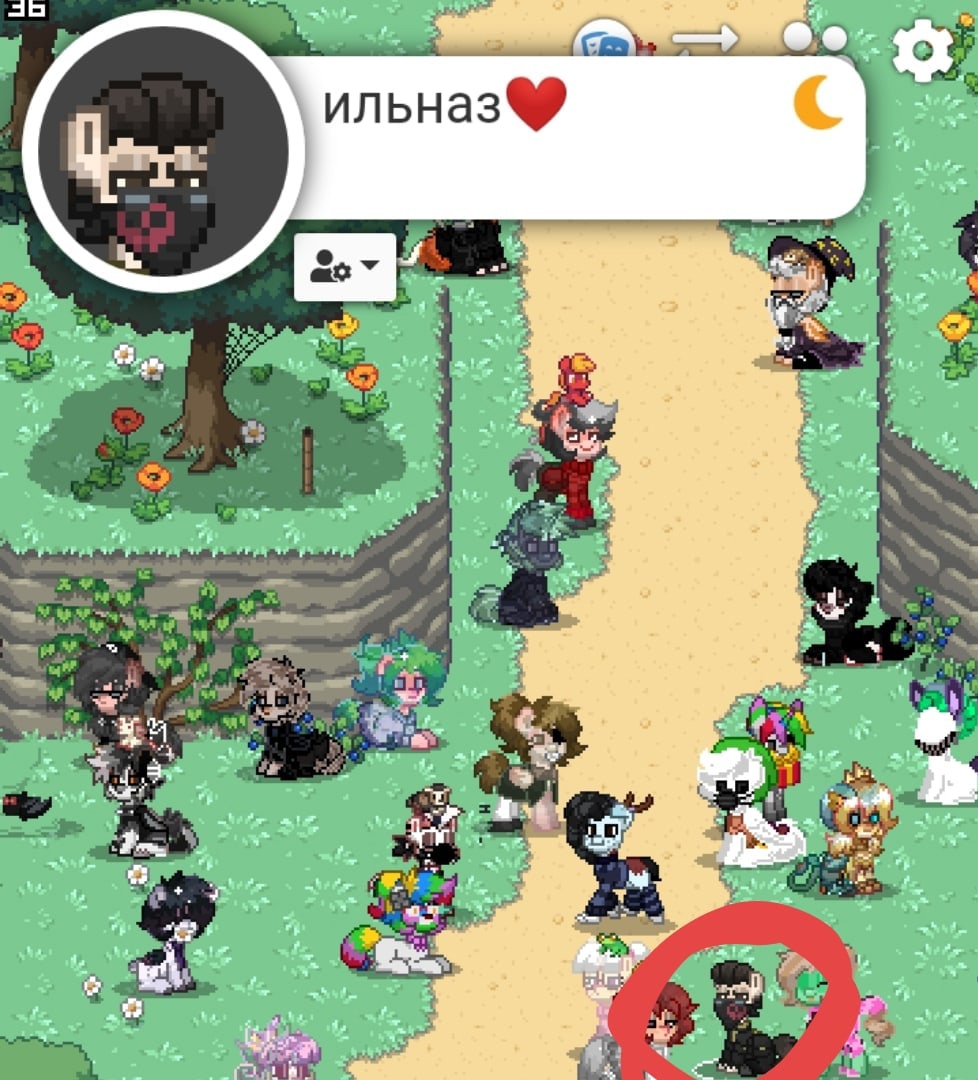The height and width of the screenshot is (1080, 978).
Task: Expand the player options dropdown
Action: click(x=344, y=267)
